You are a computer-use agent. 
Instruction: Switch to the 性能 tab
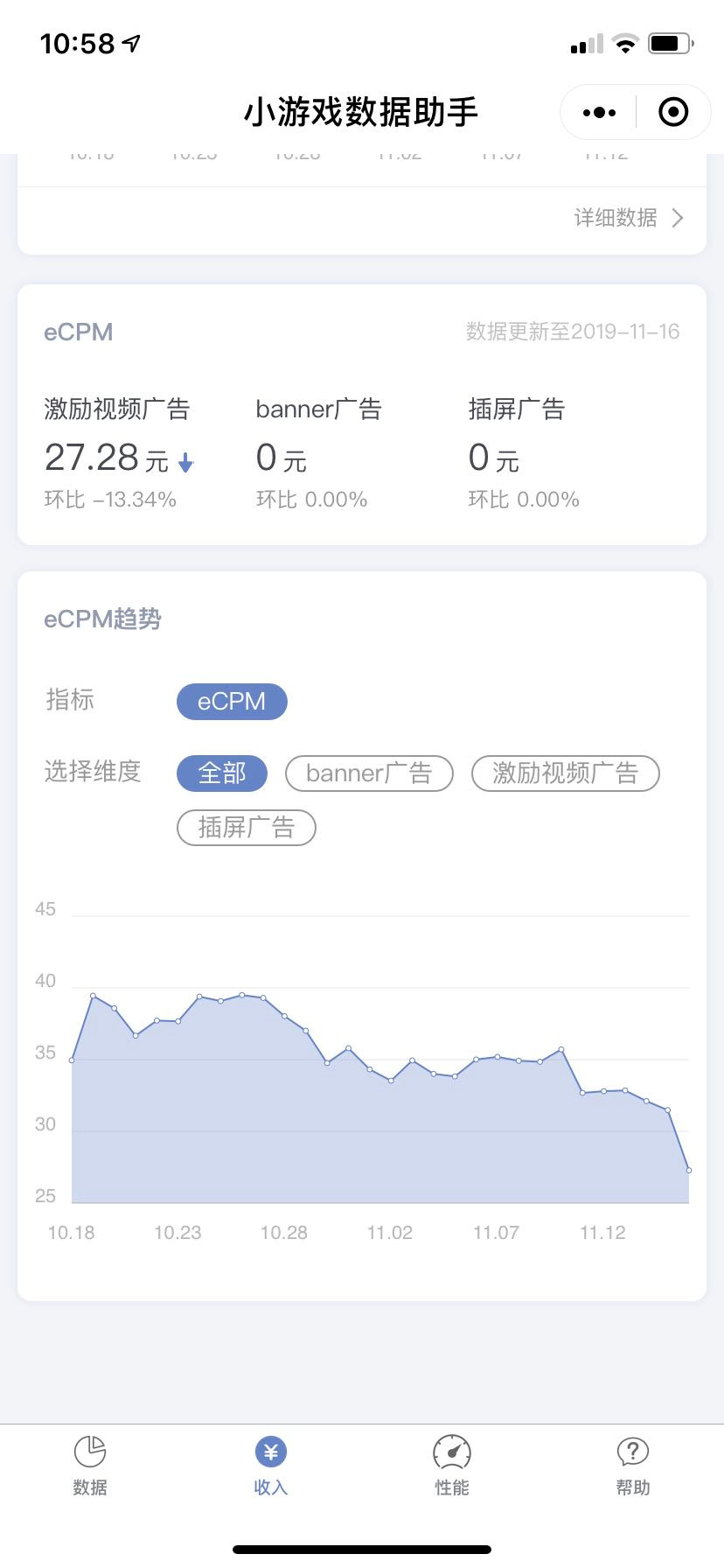452,1466
